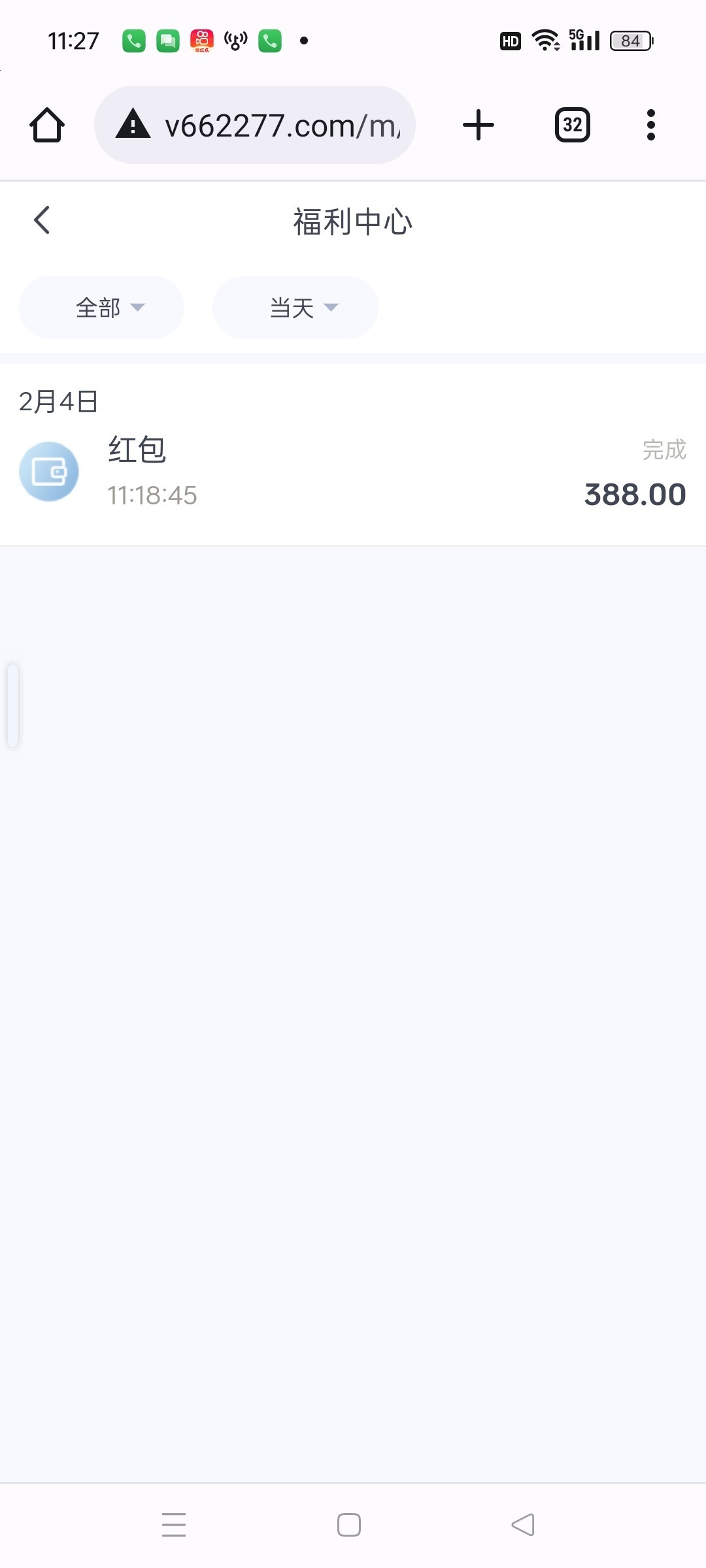Open a new browser tab

pos(479,125)
